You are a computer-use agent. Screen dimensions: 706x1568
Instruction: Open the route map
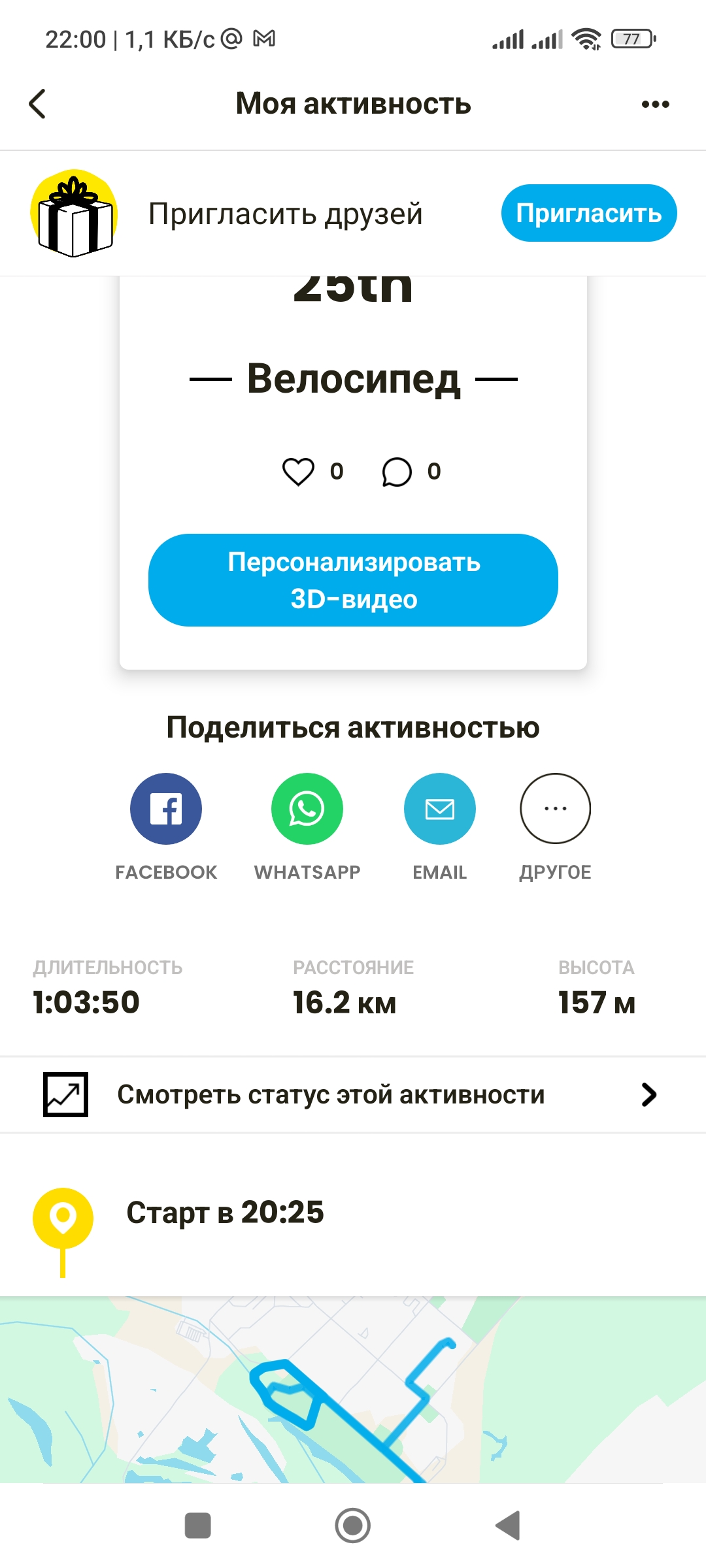pyautogui.click(x=353, y=1390)
